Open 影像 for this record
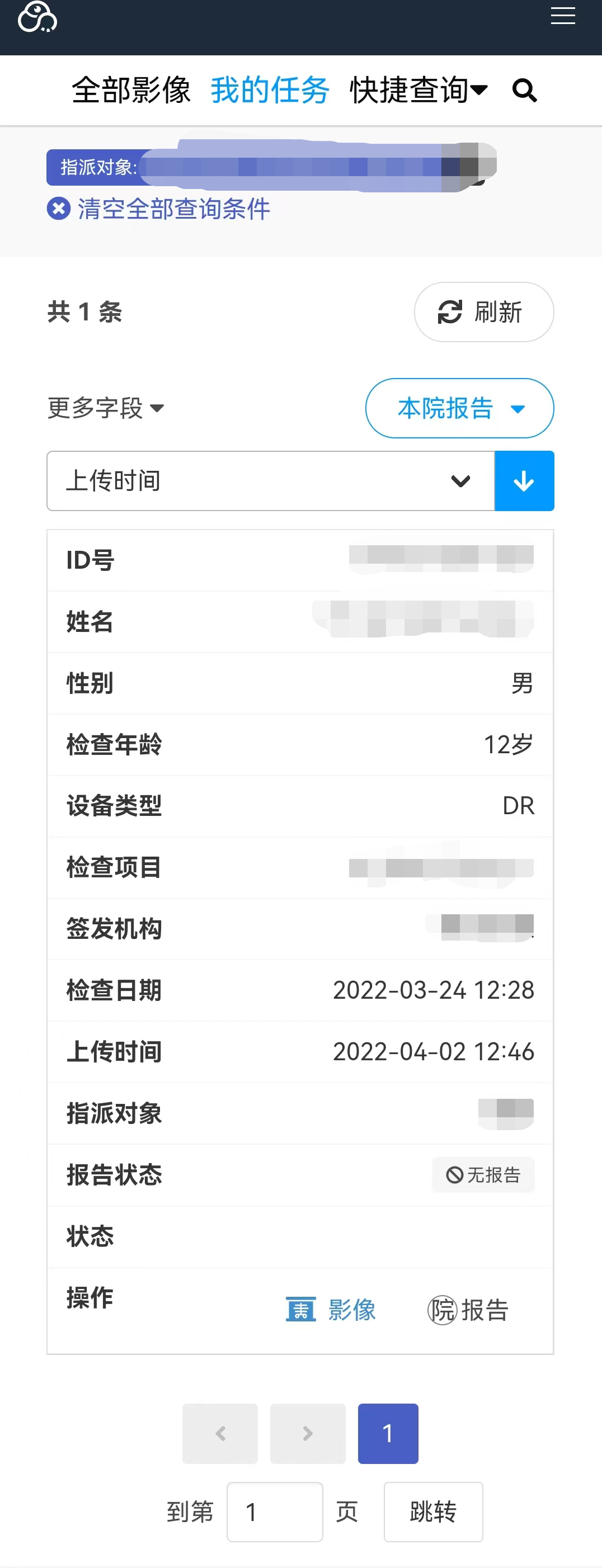Viewport: 602px width, 1568px height. 332,1309
